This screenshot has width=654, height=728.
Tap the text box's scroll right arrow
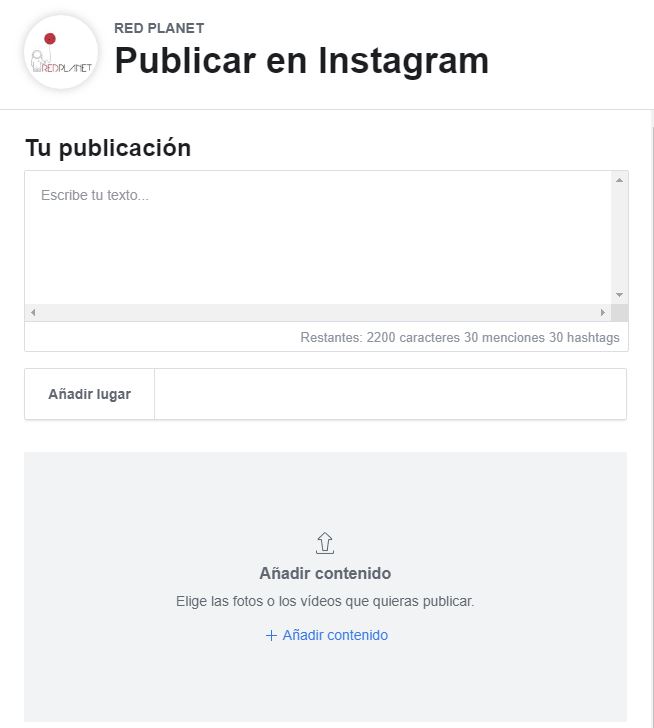(x=602, y=313)
